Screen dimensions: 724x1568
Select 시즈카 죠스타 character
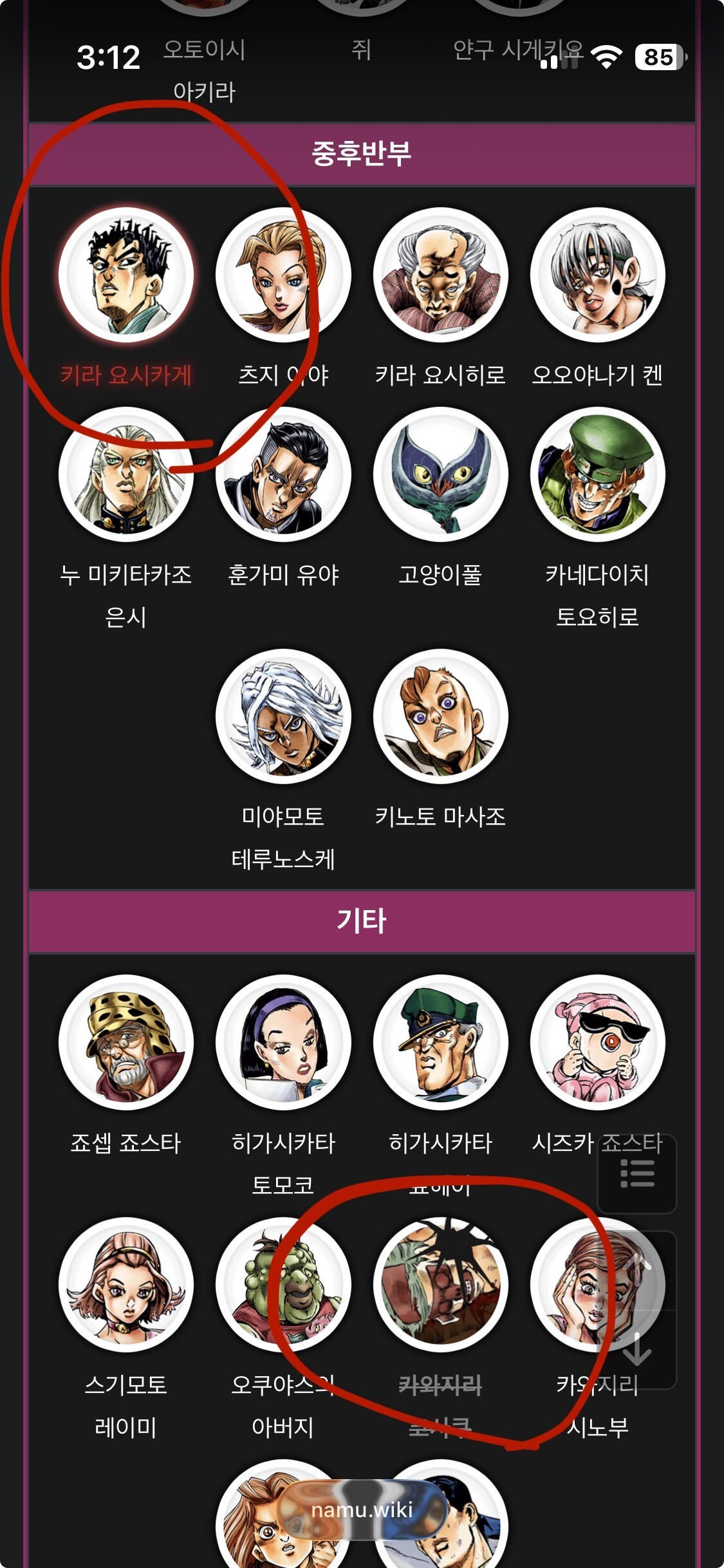pos(597,1043)
